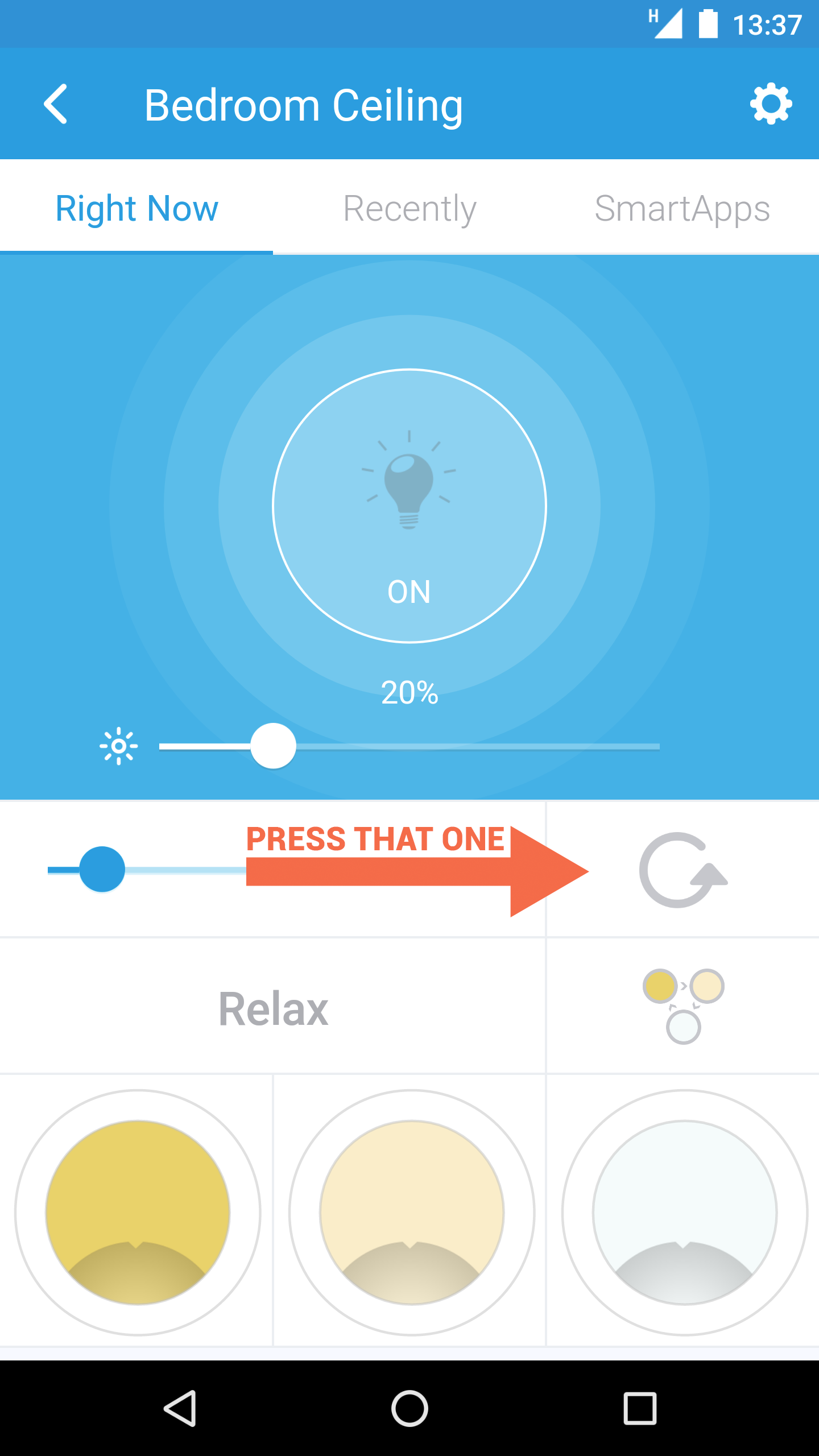Tap the circular refresh arrow icon
This screenshot has width=819, height=1456.
pyautogui.click(x=682, y=870)
